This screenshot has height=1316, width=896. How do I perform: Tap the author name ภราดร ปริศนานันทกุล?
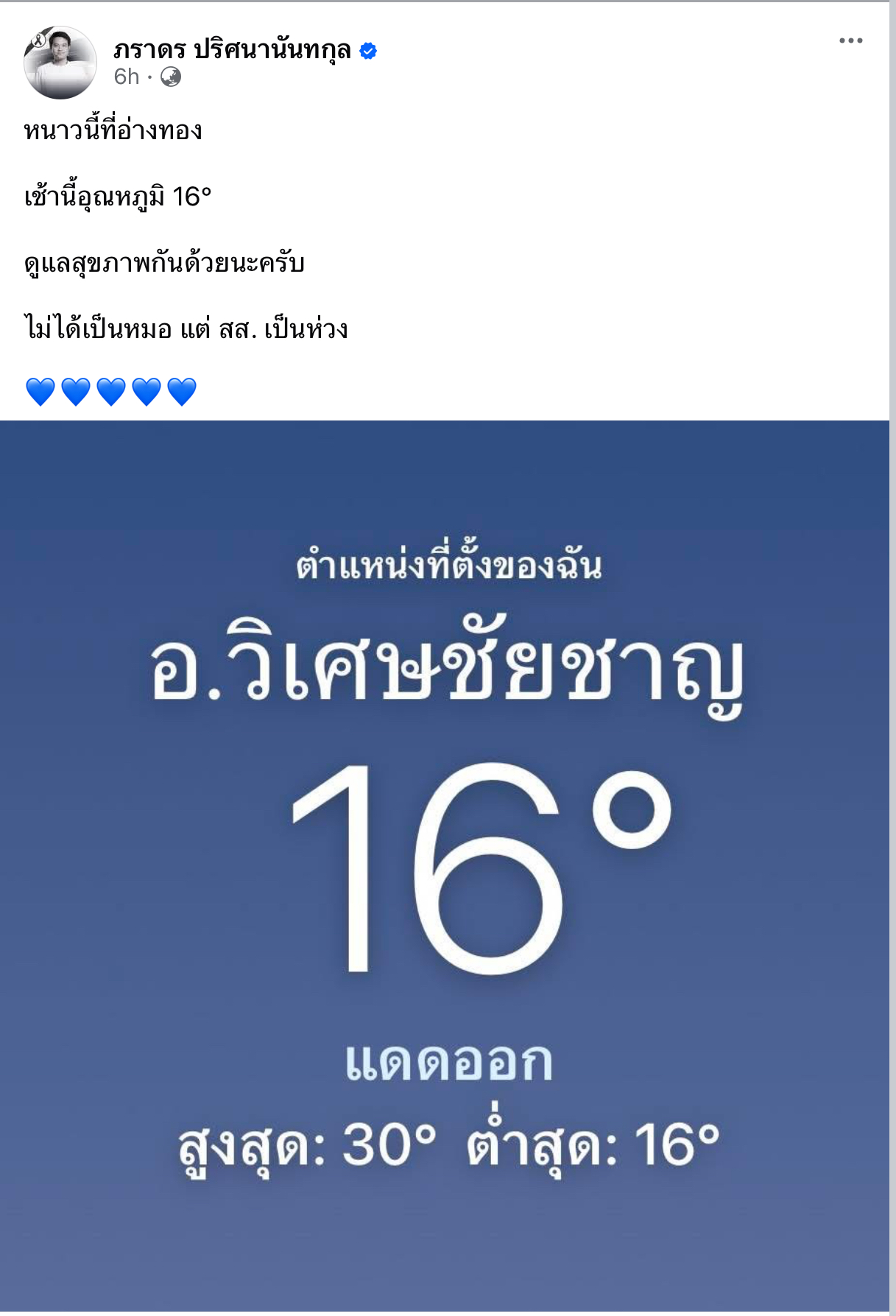232,49
